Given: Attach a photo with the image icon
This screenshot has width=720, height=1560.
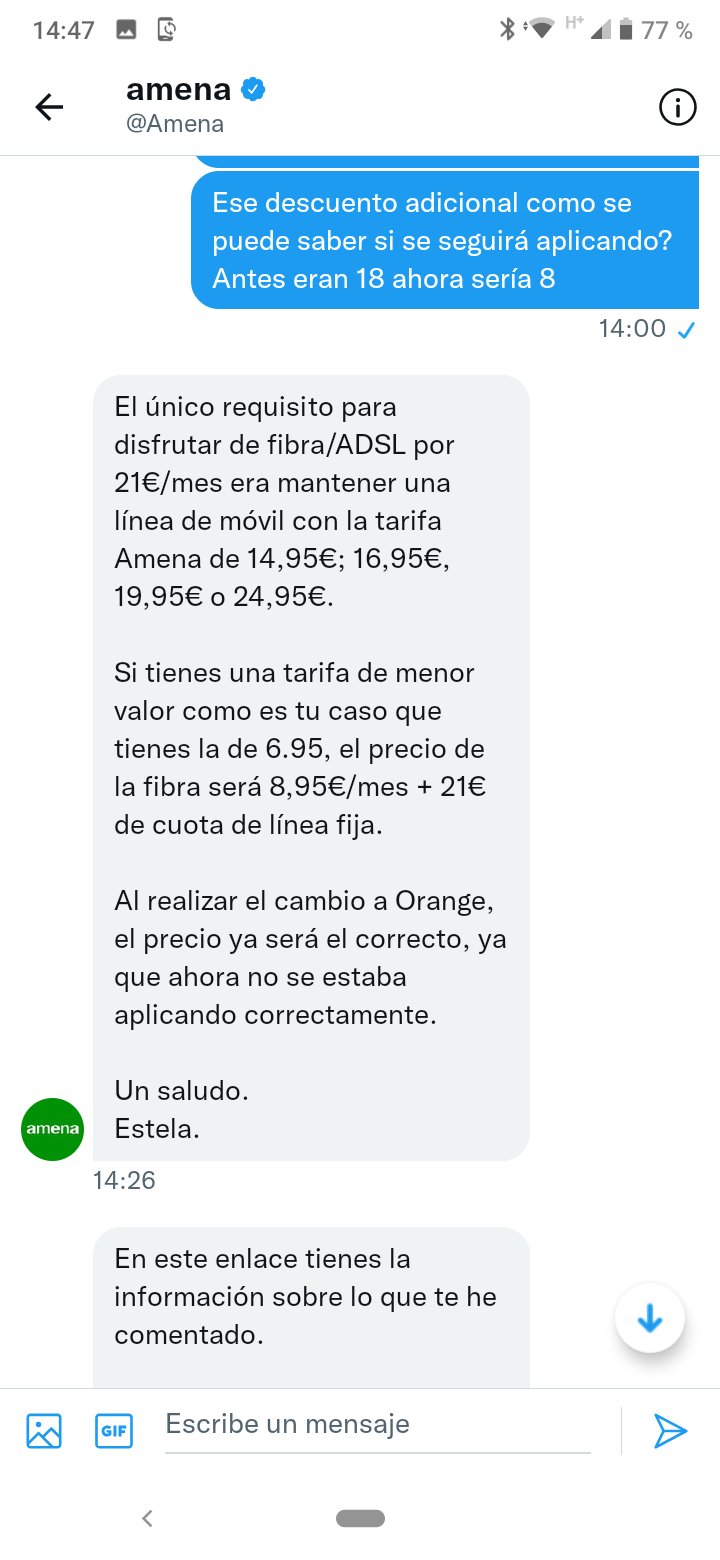Looking at the screenshot, I should click(44, 1431).
